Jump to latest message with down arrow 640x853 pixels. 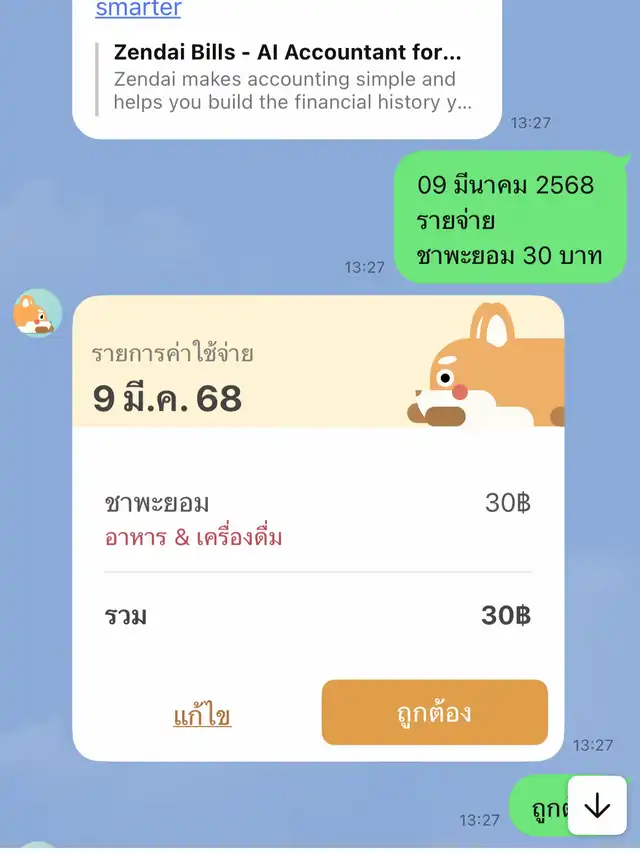(x=597, y=806)
